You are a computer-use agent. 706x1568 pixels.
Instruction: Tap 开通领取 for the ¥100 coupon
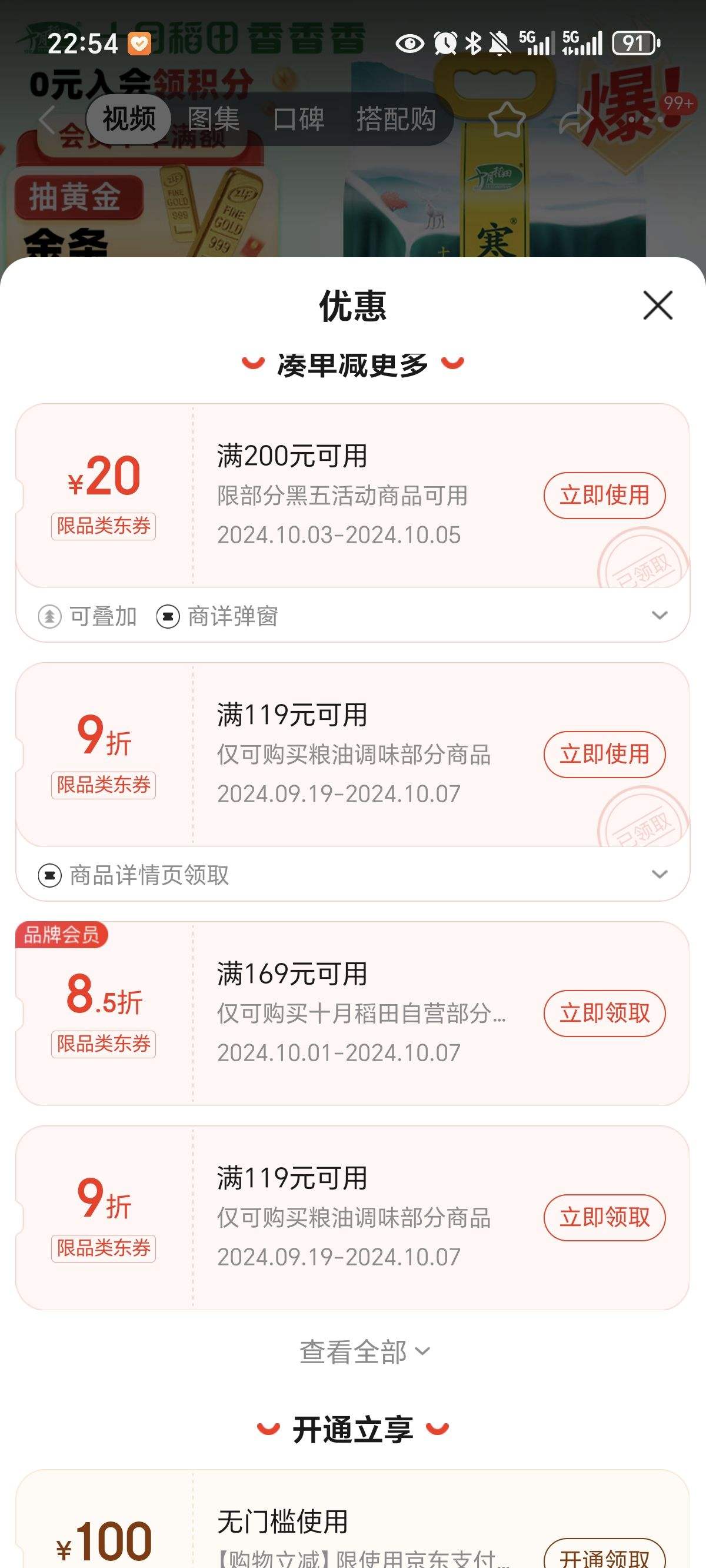(604, 1556)
